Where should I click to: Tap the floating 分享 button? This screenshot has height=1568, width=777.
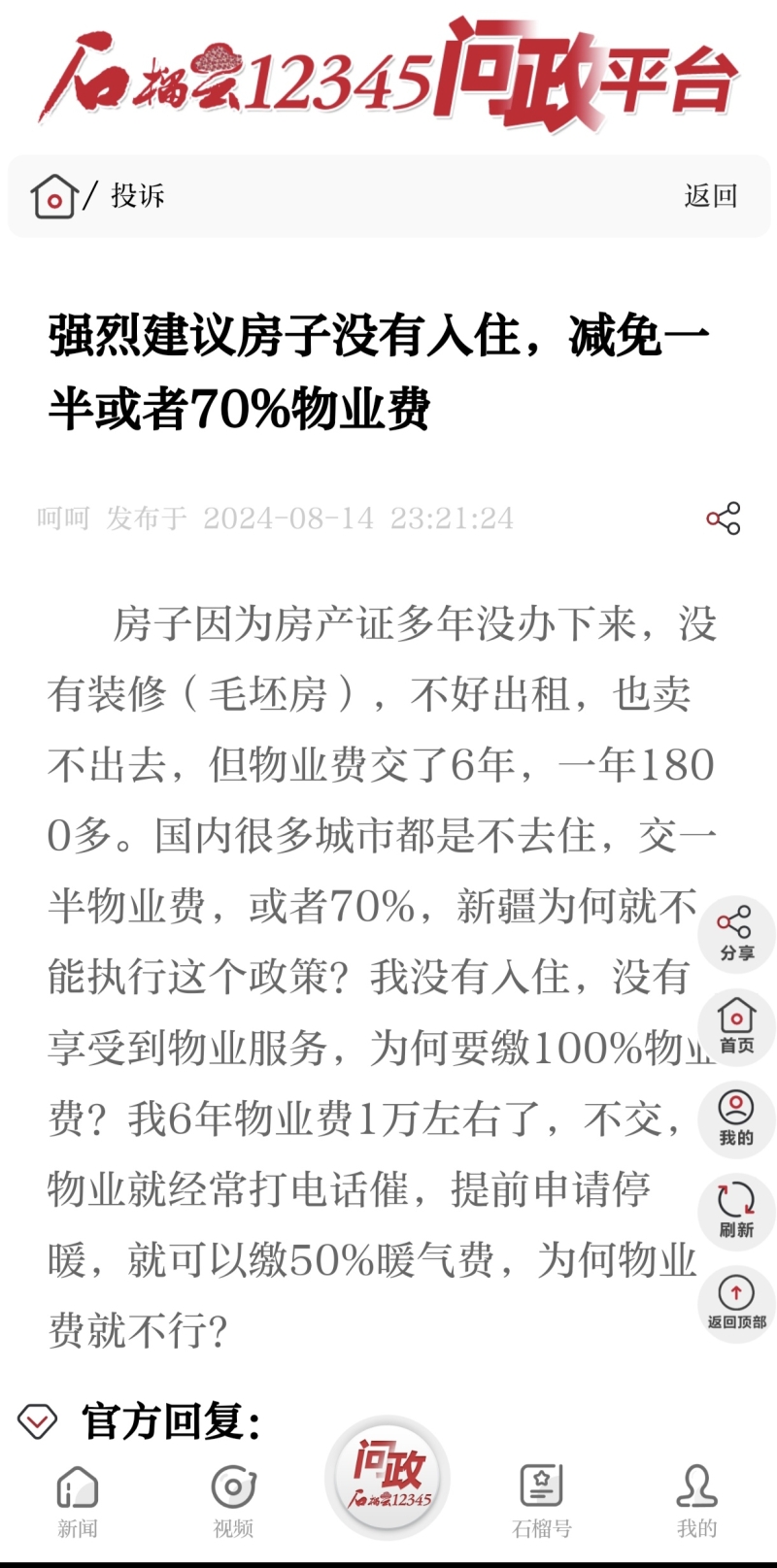point(736,934)
